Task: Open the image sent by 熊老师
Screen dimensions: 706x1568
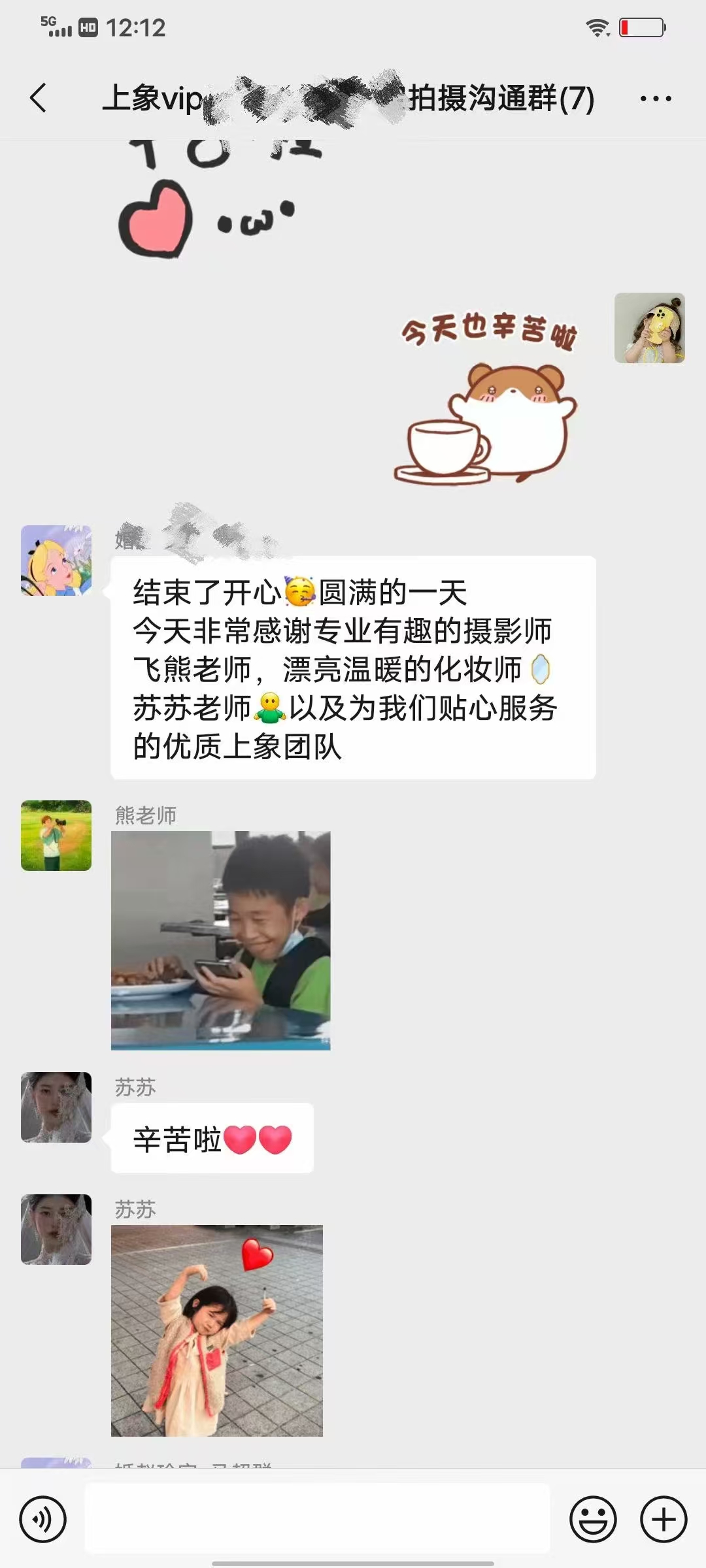Action: click(x=220, y=940)
